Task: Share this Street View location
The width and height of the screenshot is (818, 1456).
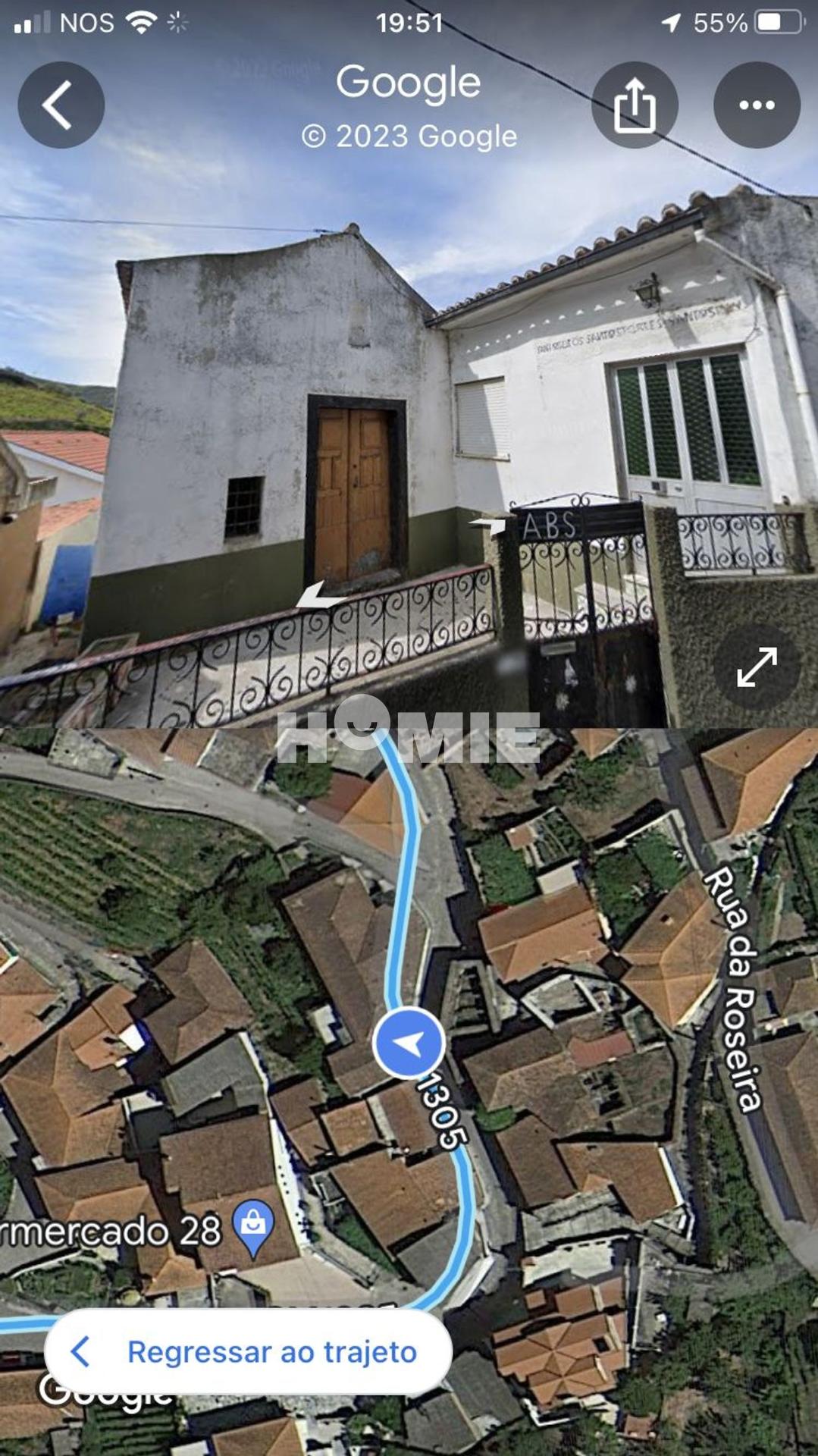Action: 635,105
